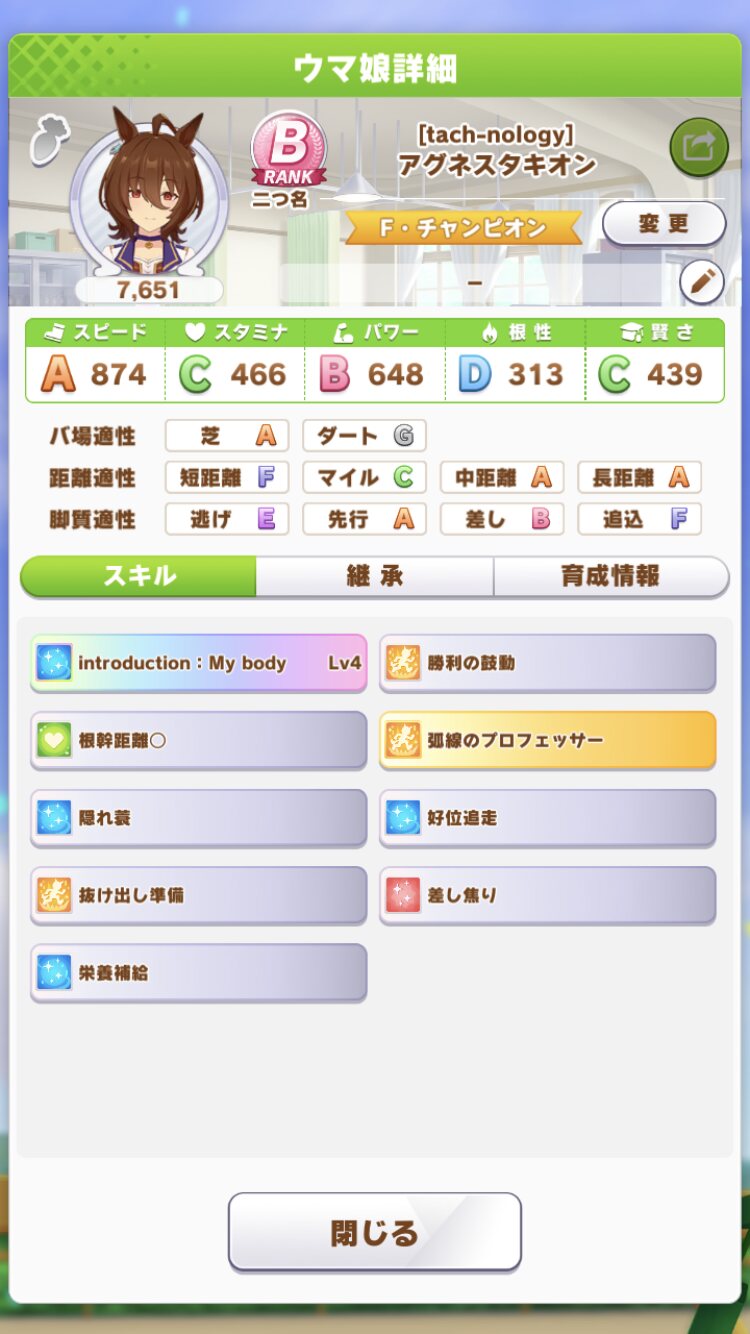
Task: Tap the 変更 button to change title
Action: click(x=663, y=224)
